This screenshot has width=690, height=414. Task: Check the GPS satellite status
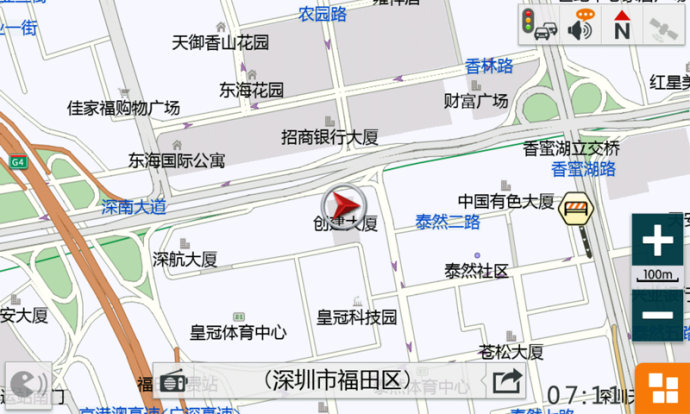(663, 25)
